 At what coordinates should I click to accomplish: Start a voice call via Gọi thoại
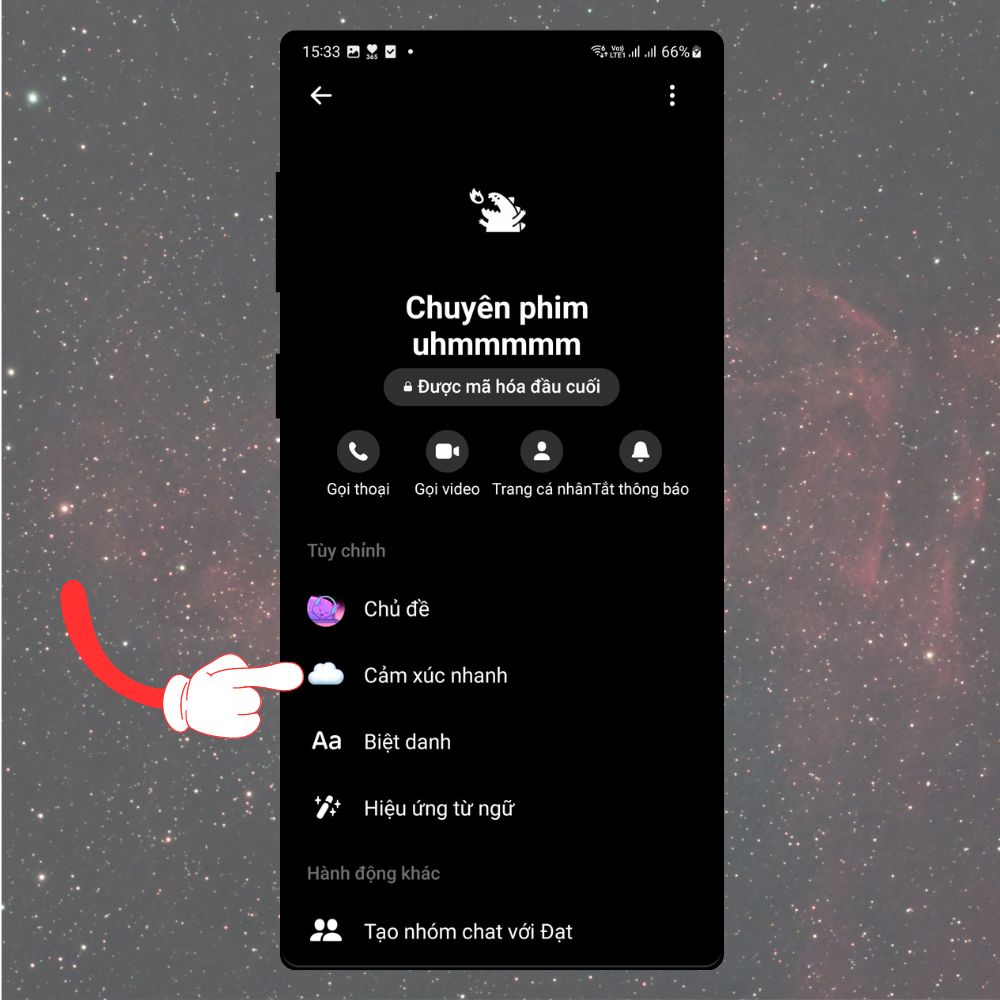click(x=358, y=452)
